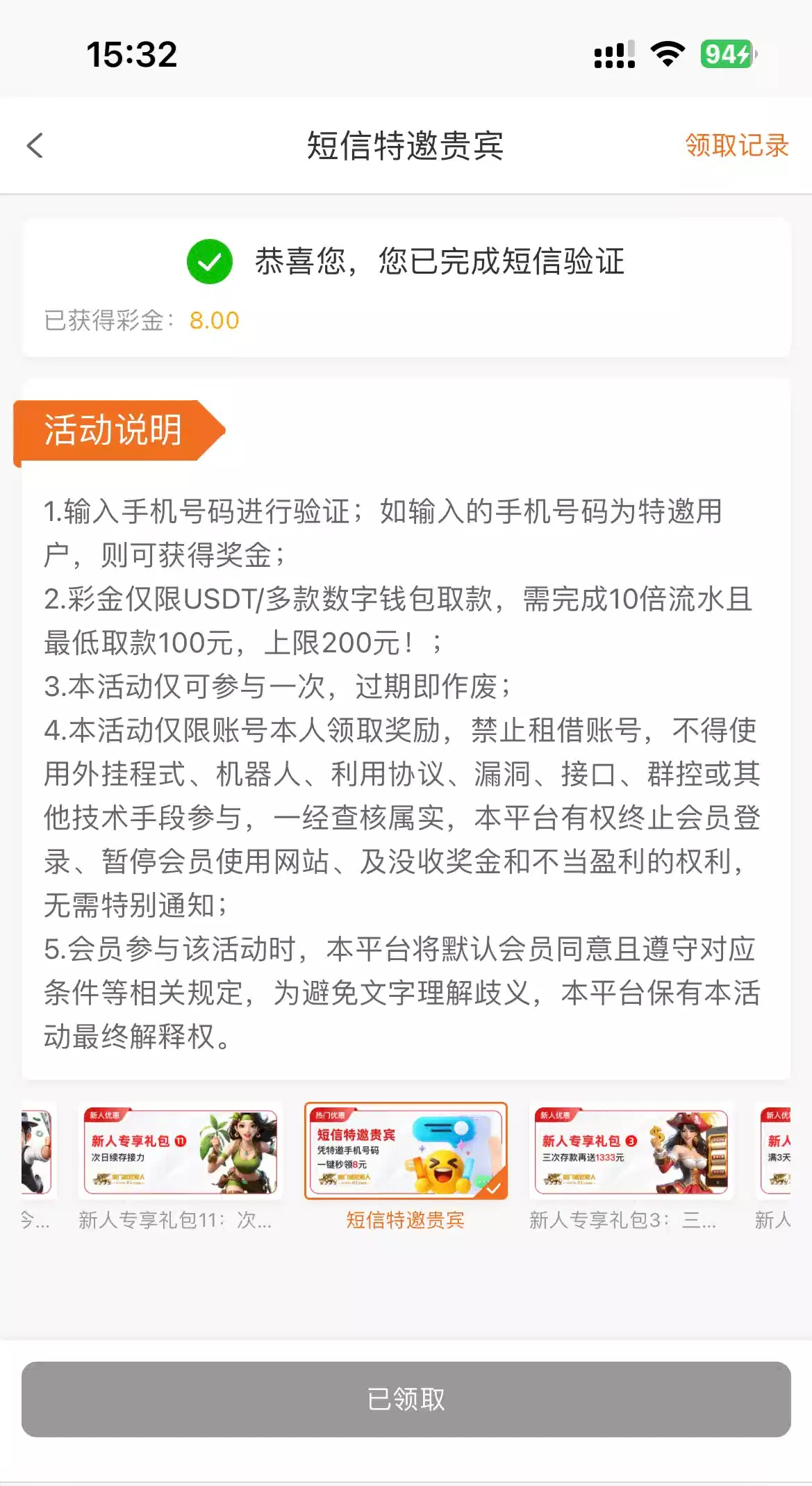The image size is (812, 1486).
Task: Go back using the top-left arrow
Action: tap(35, 146)
